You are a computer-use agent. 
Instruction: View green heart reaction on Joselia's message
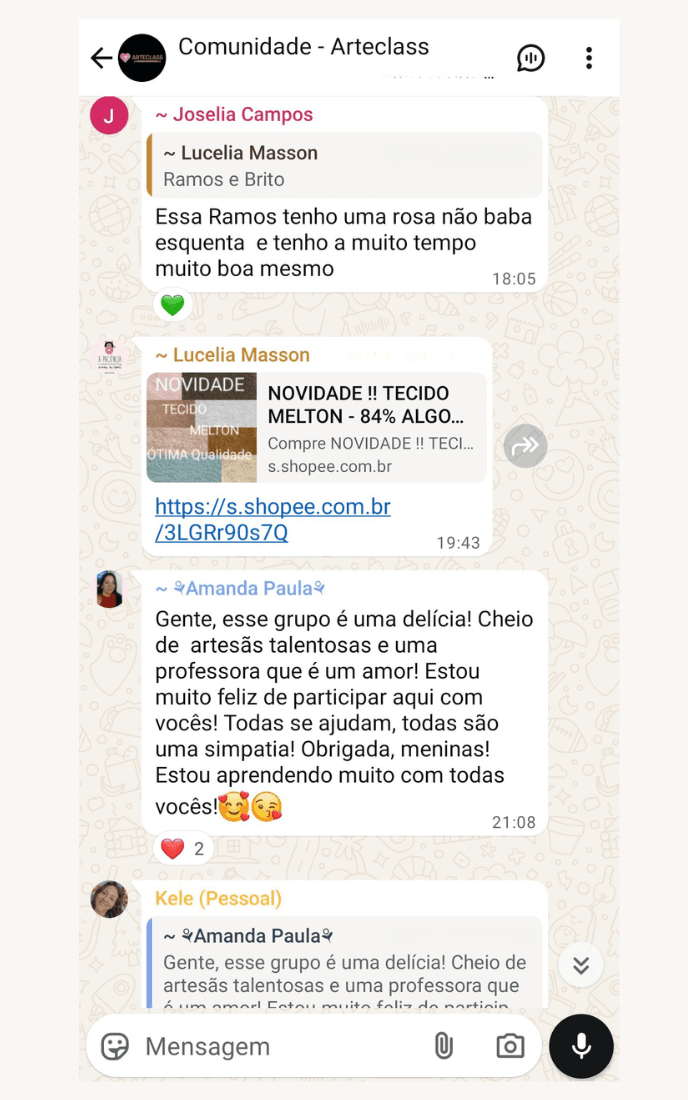pos(172,305)
